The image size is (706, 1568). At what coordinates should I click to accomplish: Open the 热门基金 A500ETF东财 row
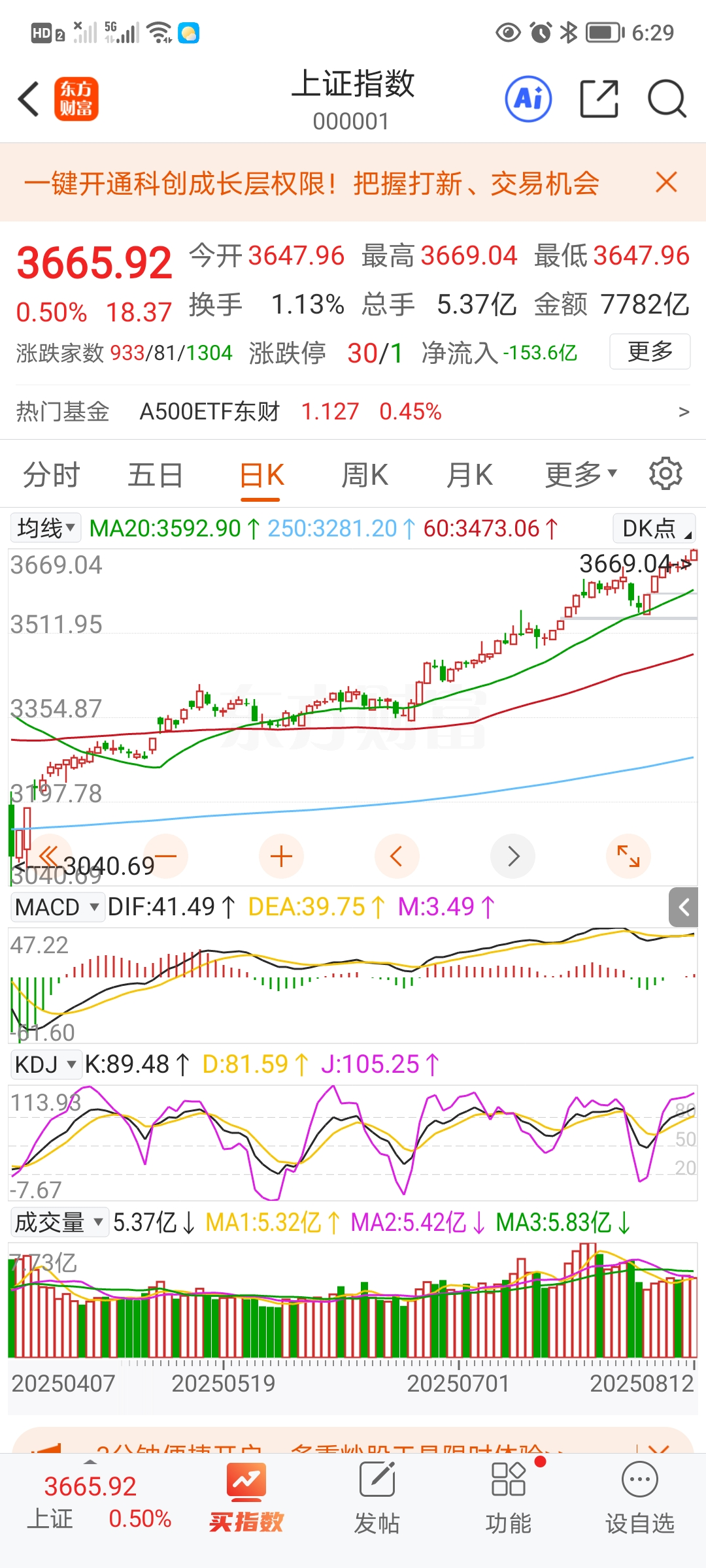[353, 412]
